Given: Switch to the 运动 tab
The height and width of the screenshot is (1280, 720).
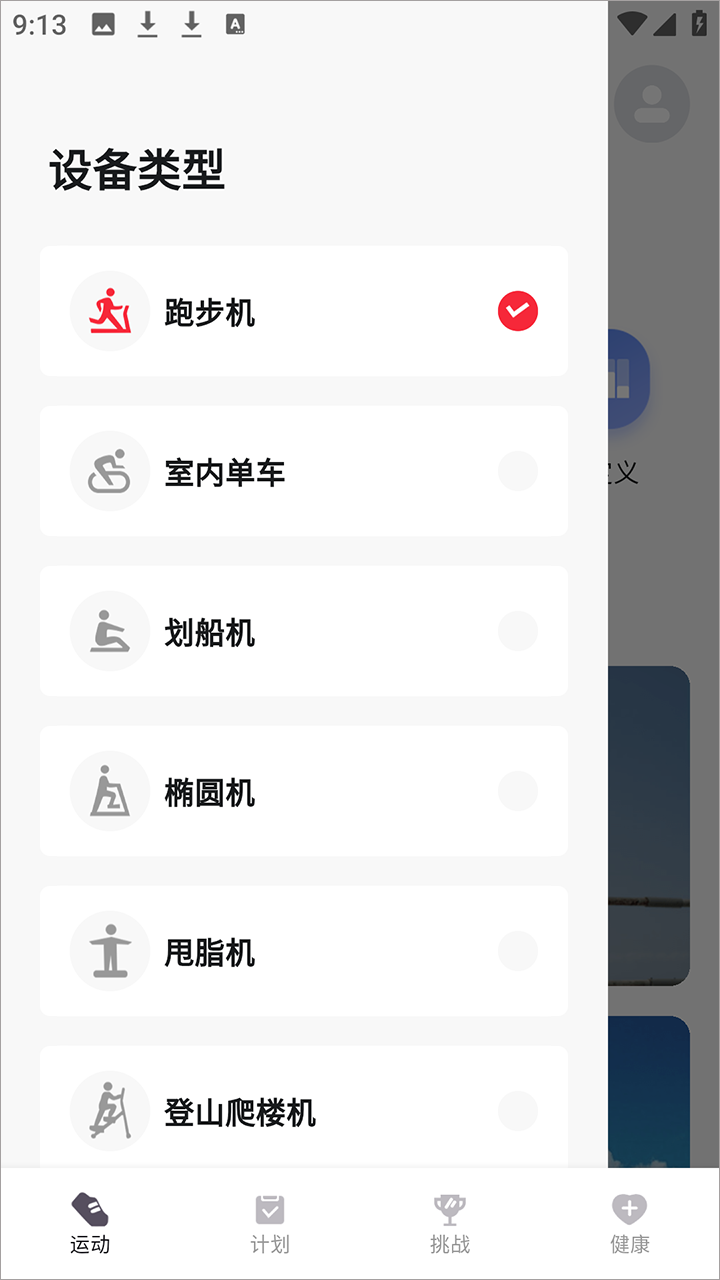Looking at the screenshot, I should click(x=90, y=1224).
